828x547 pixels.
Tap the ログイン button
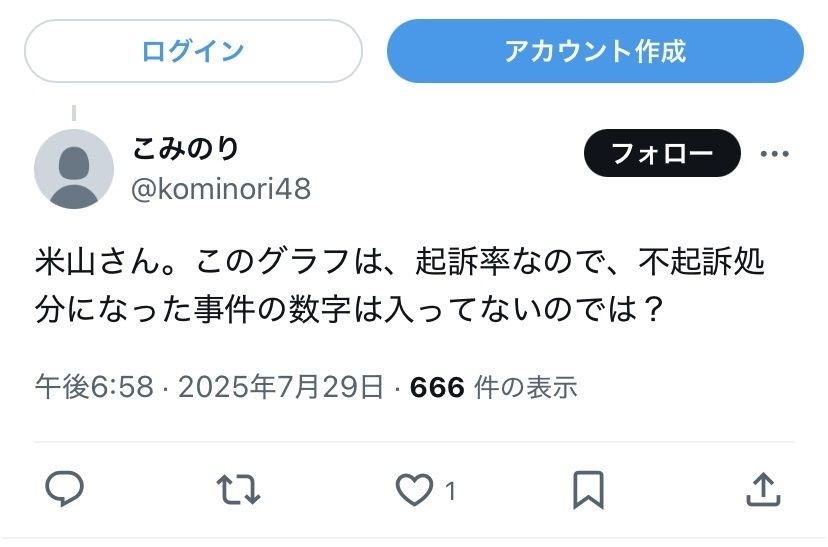coord(193,51)
